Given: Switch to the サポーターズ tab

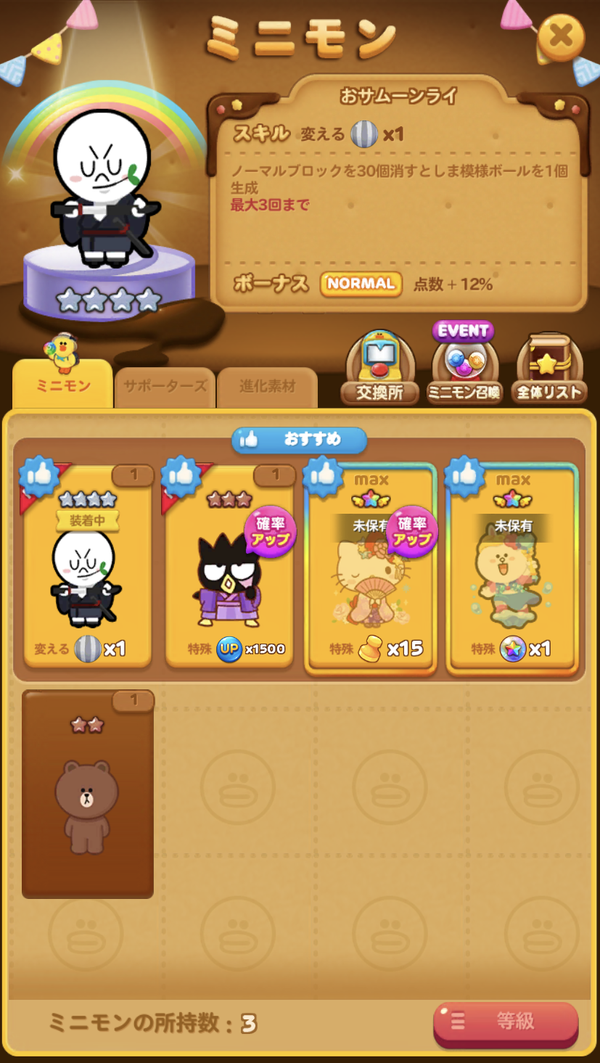Looking at the screenshot, I should click(165, 387).
